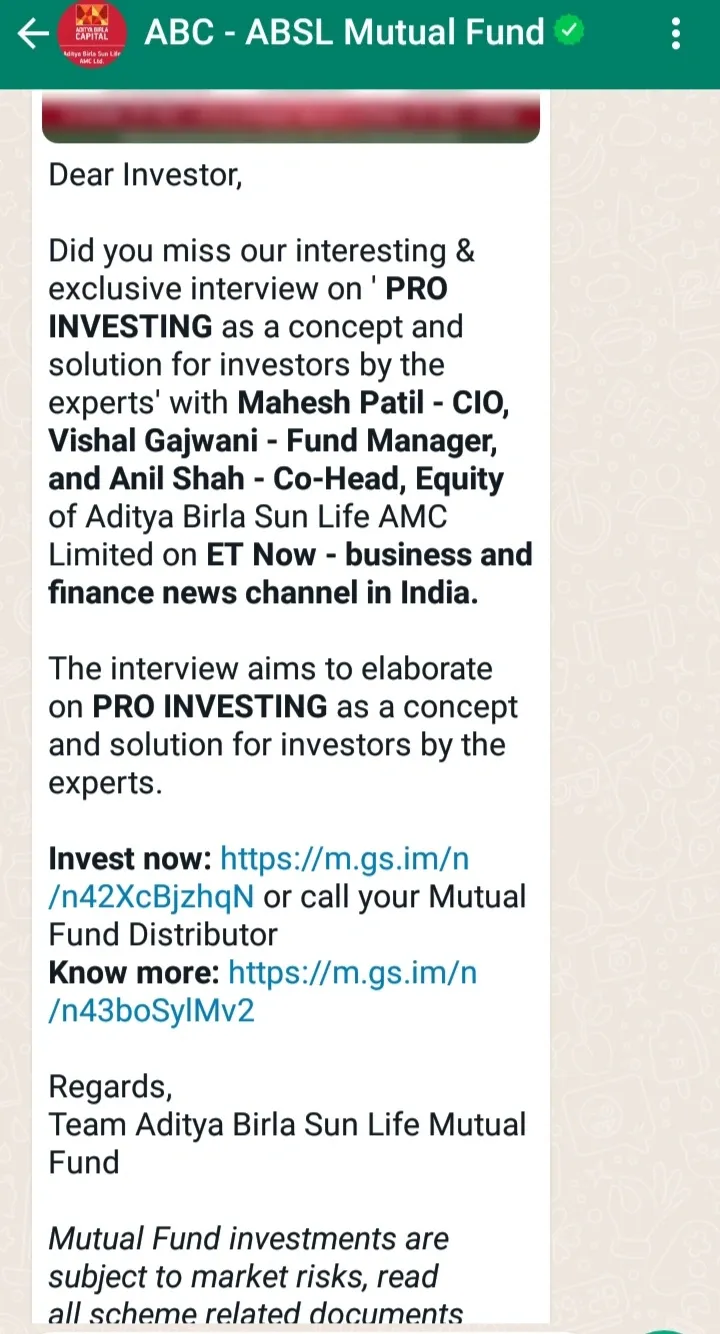View the Aditya Birla Capital profile picture
Screen dimensions: 720x1334
(92, 35)
